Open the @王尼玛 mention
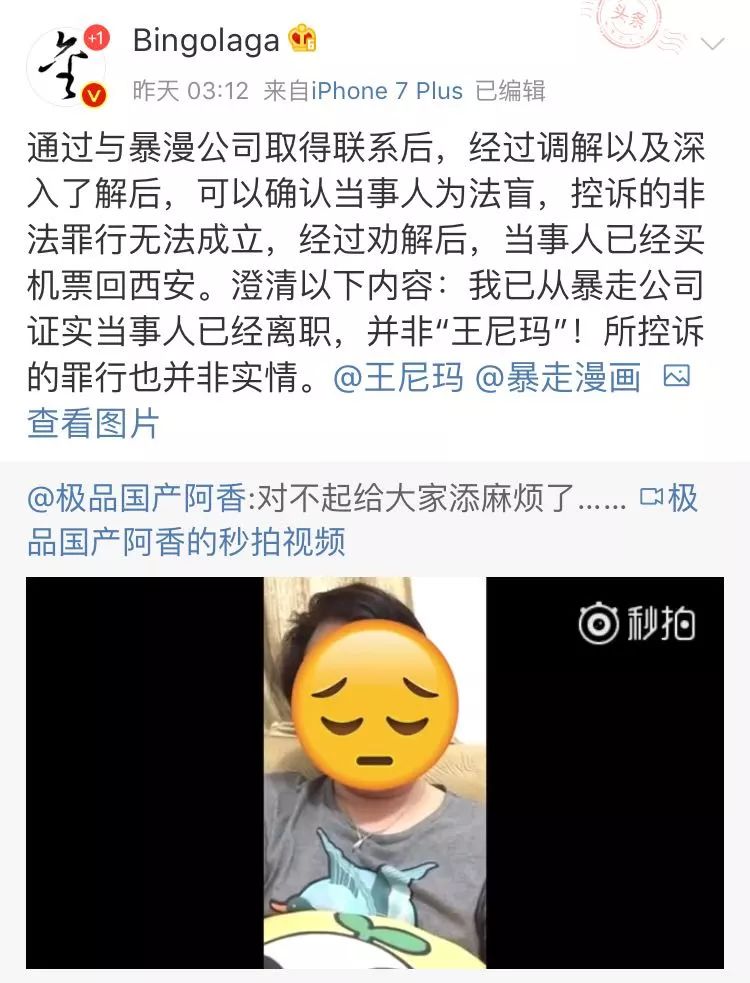This screenshot has width=750, height=983. [398, 379]
